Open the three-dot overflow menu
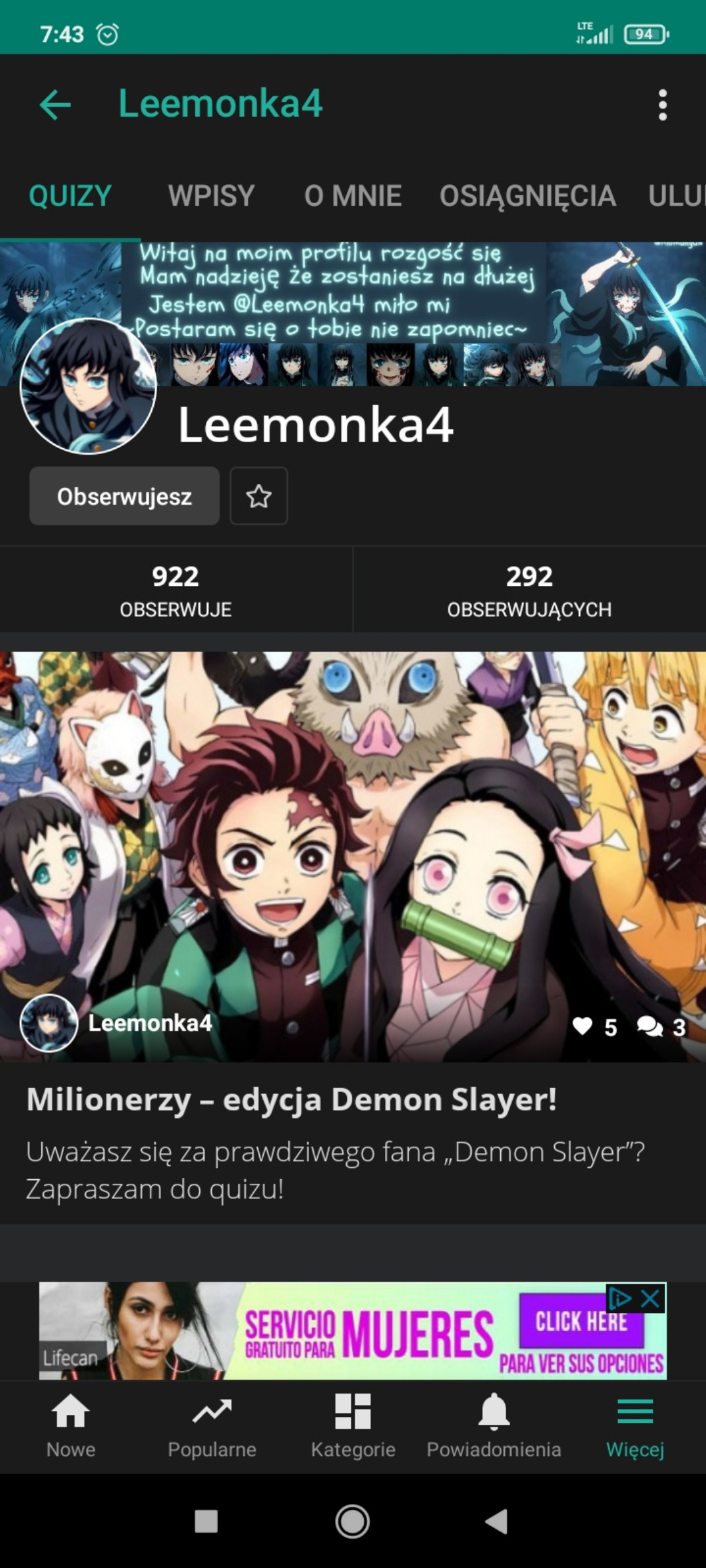Image resolution: width=706 pixels, height=1568 pixels. pyautogui.click(x=662, y=105)
